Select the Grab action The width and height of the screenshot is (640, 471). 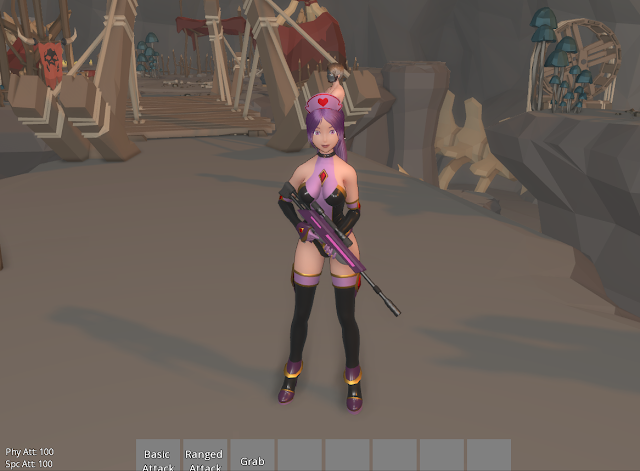252,456
